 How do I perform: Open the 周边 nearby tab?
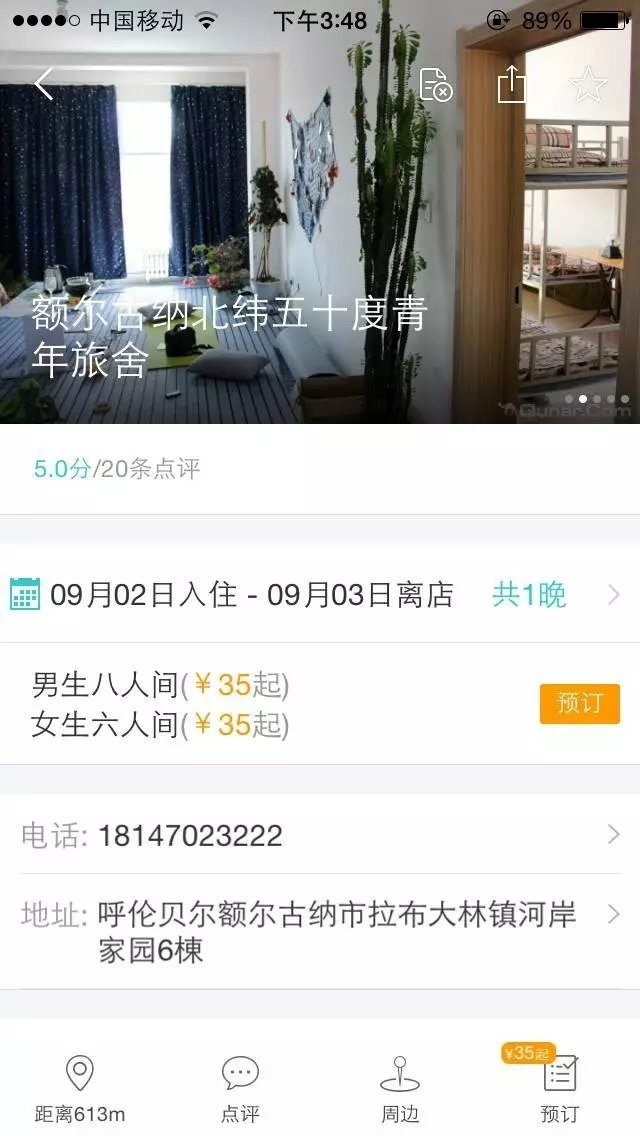pyautogui.click(x=400, y=1088)
